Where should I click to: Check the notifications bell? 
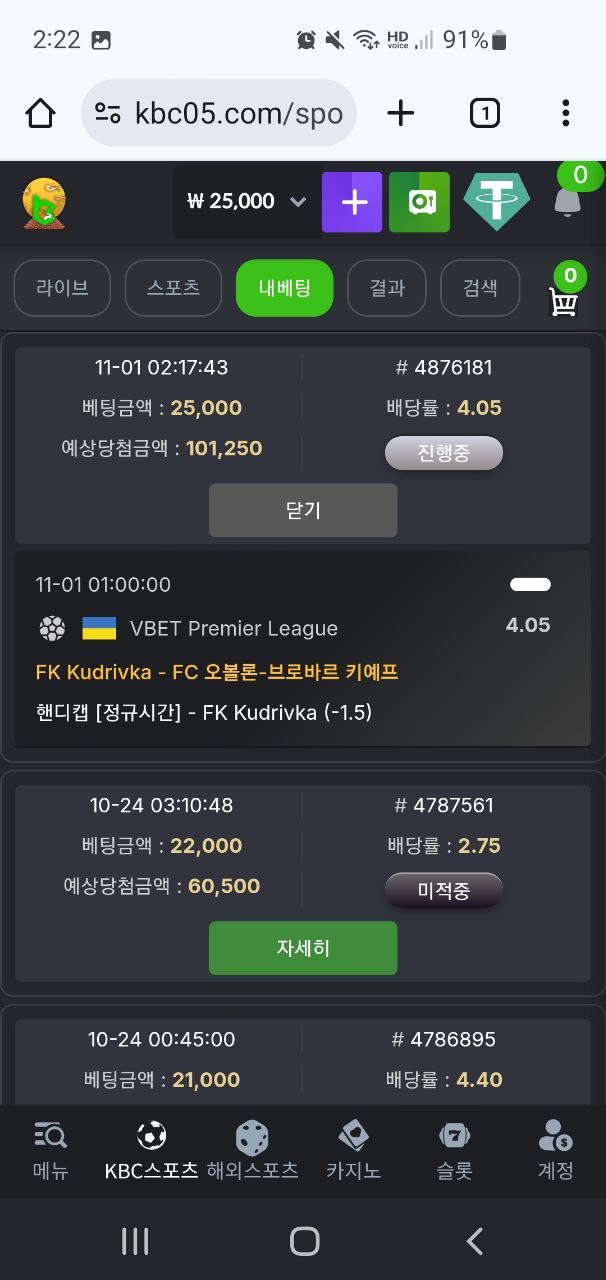point(567,202)
